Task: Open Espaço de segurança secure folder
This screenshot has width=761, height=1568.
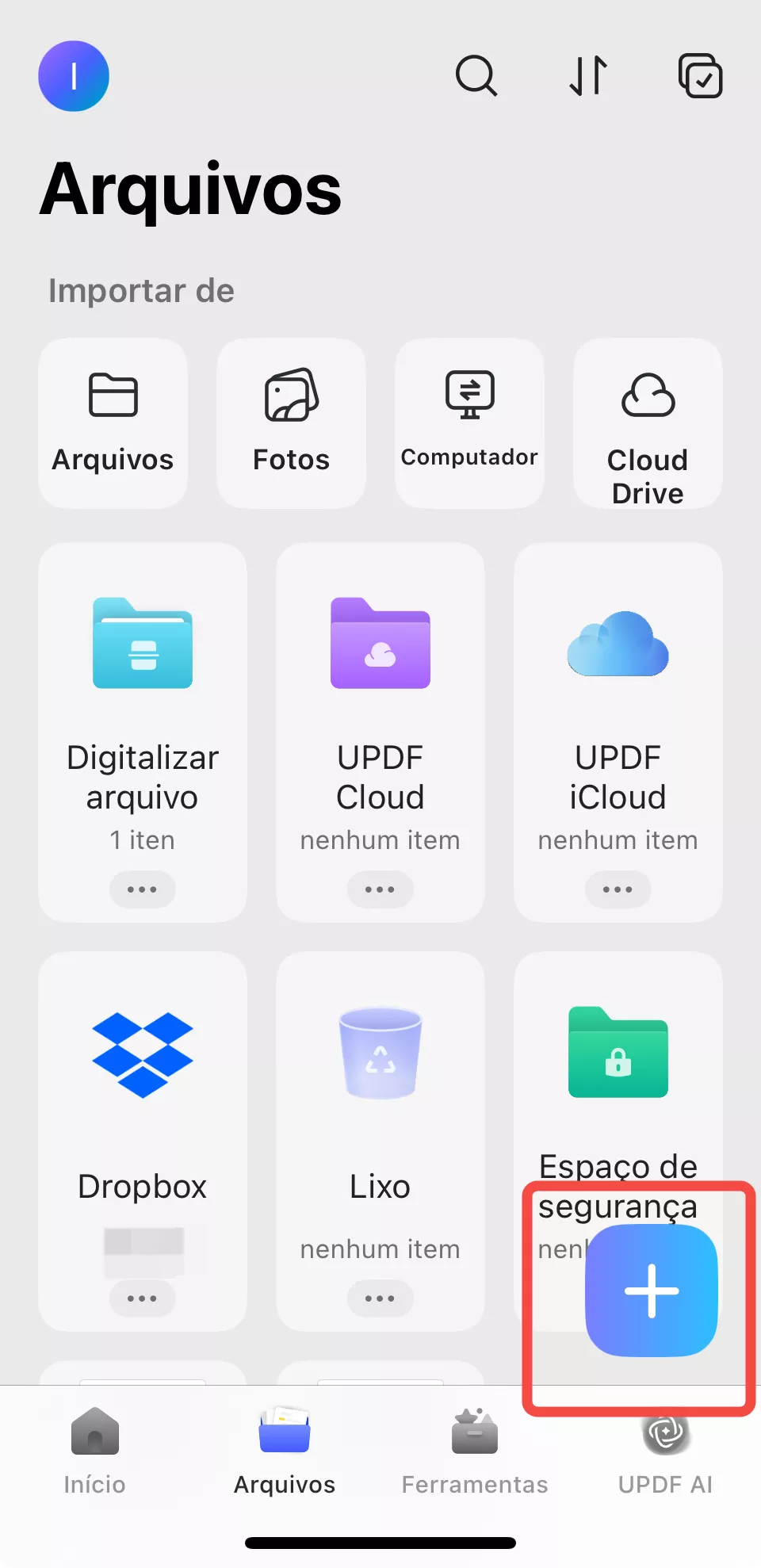Action: [x=618, y=1054]
